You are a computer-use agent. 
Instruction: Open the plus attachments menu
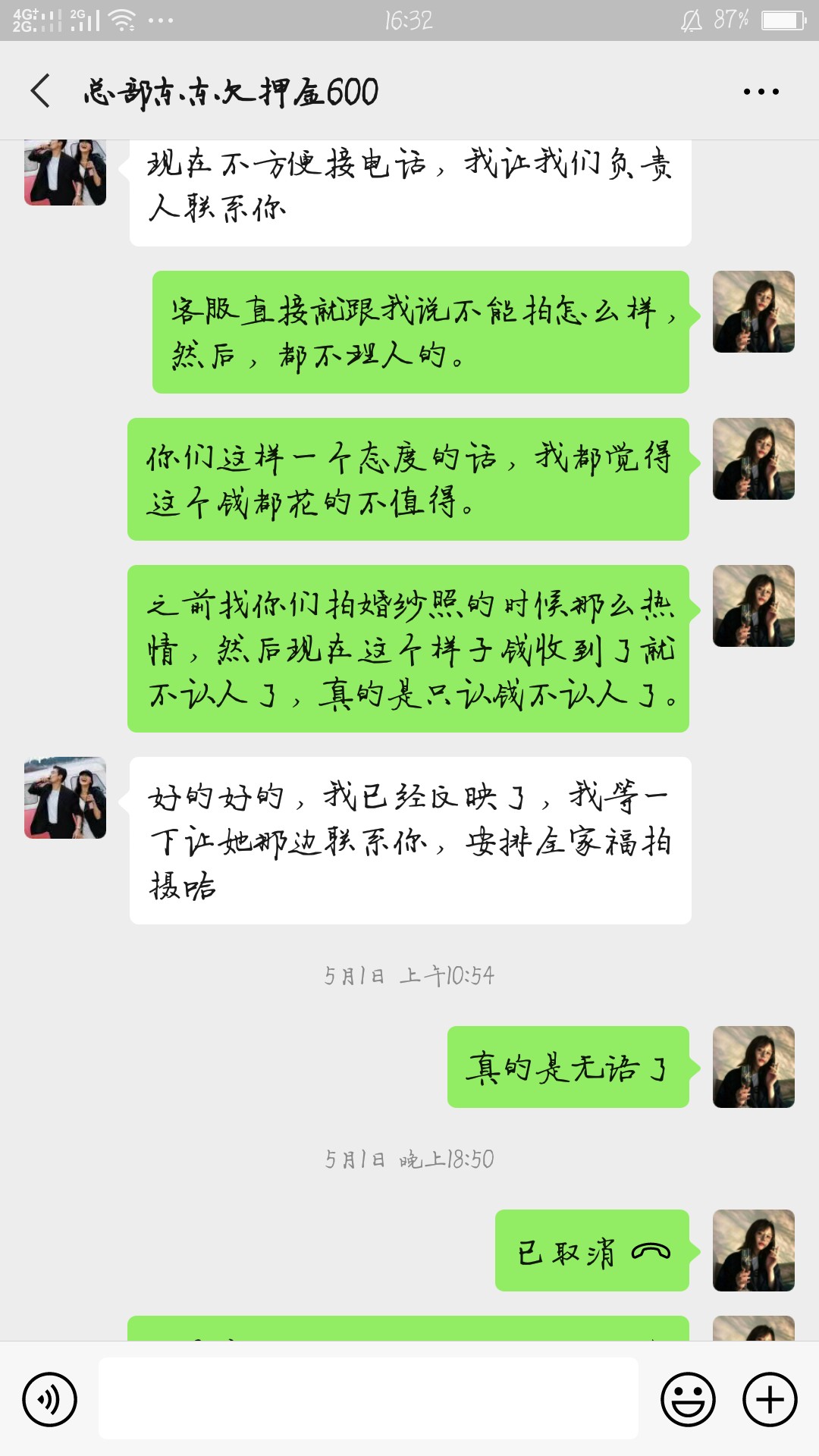pos(770,1399)
